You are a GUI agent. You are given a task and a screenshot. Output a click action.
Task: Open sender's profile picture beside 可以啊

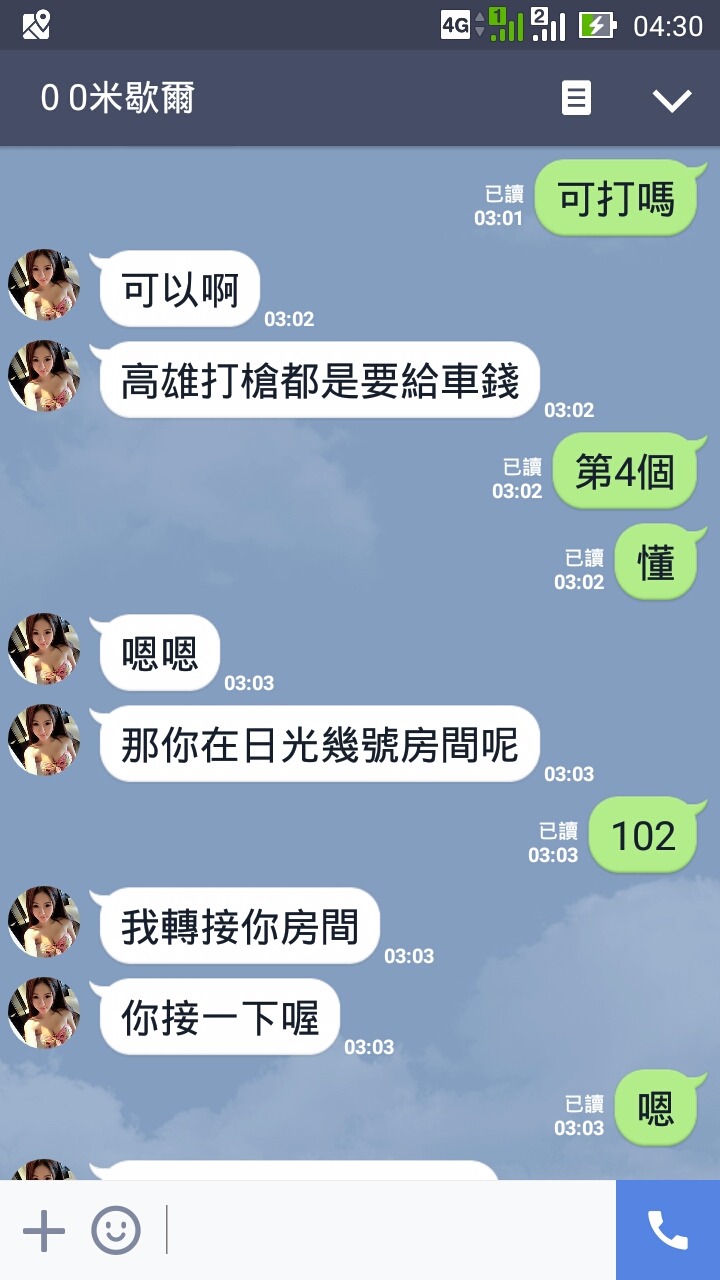[44, 285]
